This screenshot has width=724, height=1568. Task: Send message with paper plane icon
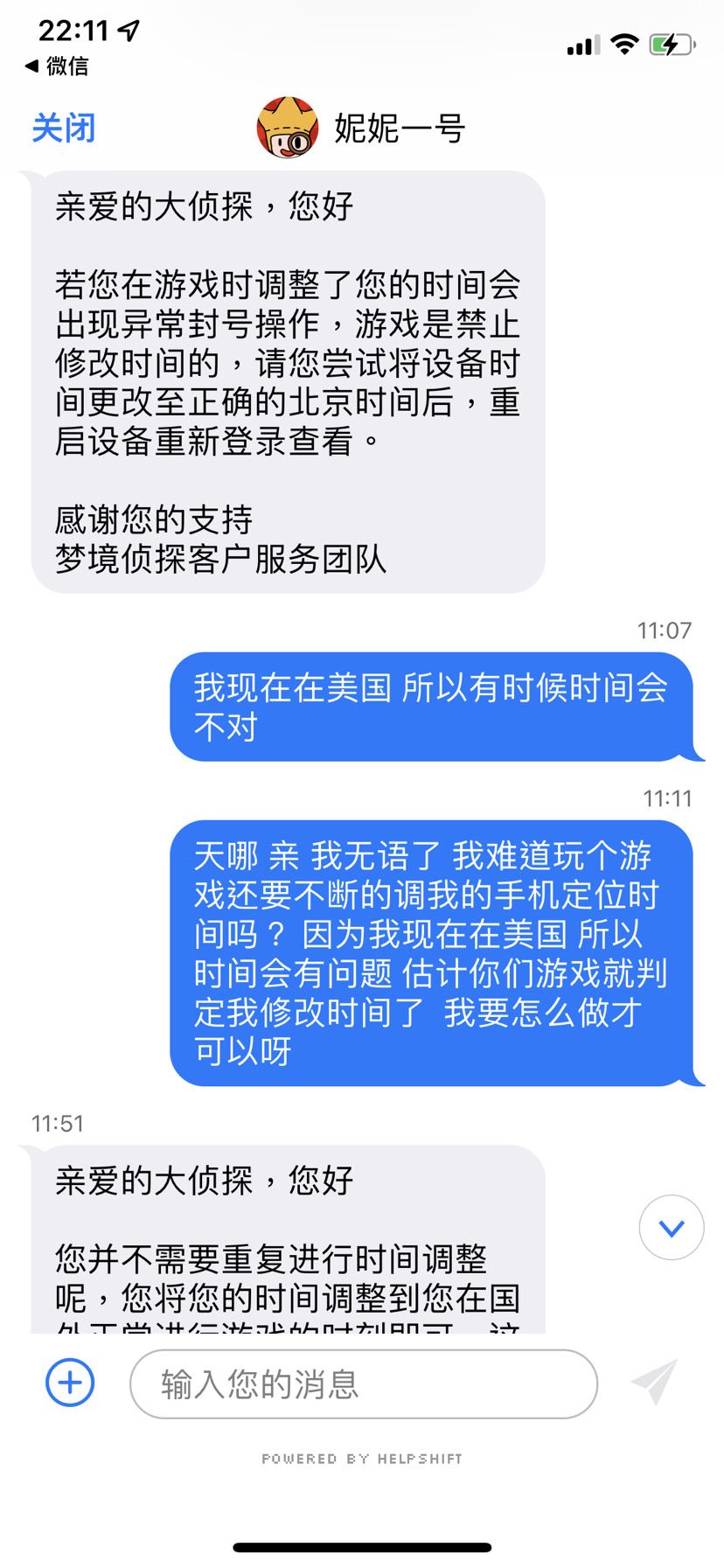(654, 1382)
